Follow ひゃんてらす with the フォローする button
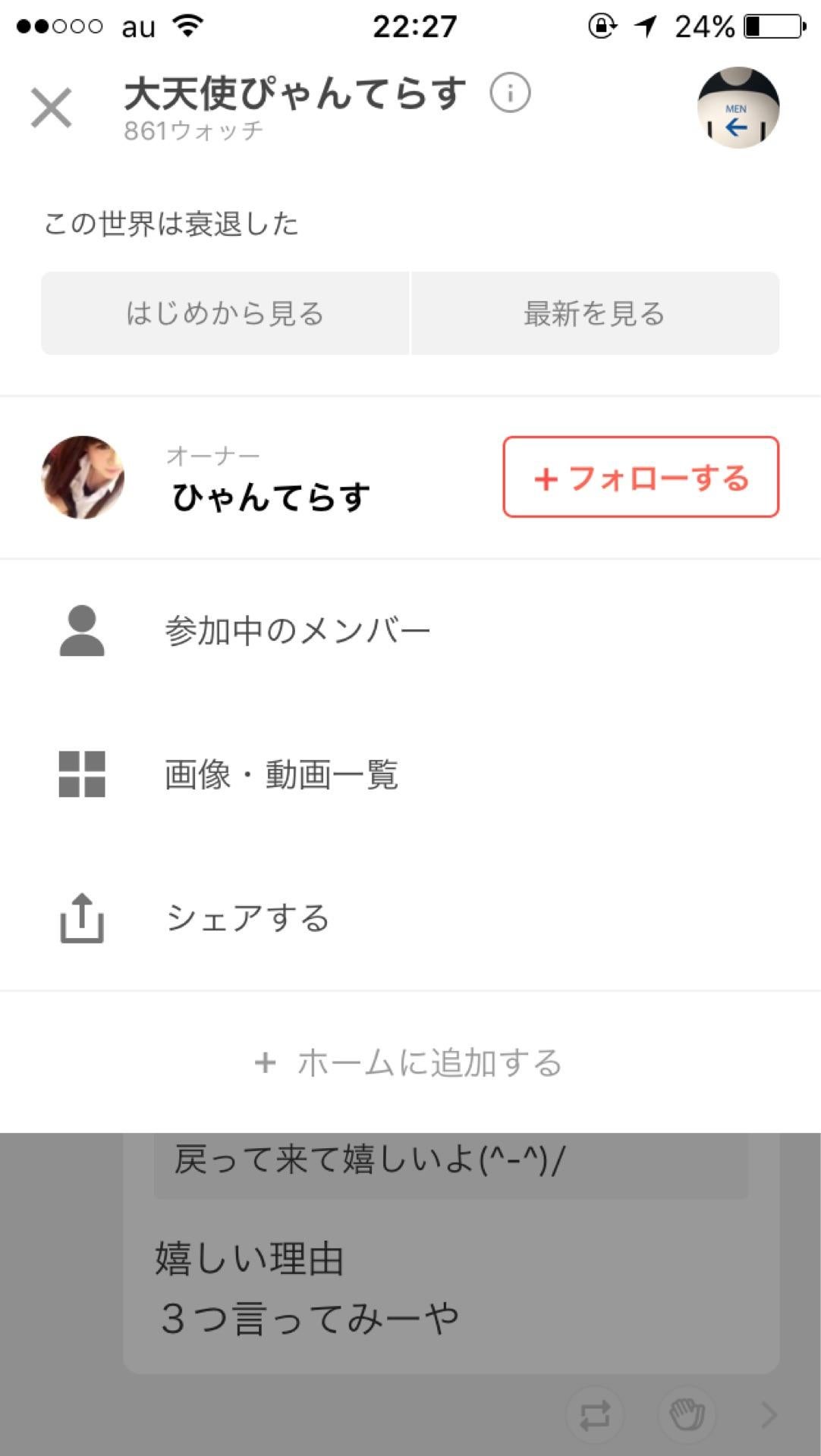Image resolution: width=821 pixels, height=1456 pixels. coord(640,479)
